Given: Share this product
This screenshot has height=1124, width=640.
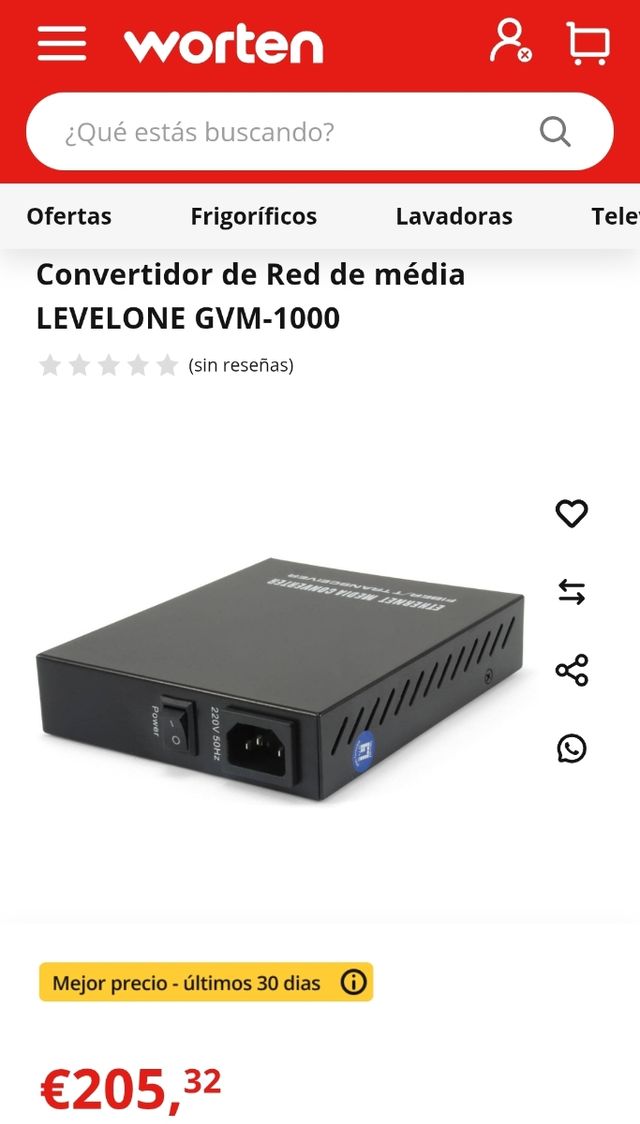Looking at the screenshot, I should coord(571,670).
